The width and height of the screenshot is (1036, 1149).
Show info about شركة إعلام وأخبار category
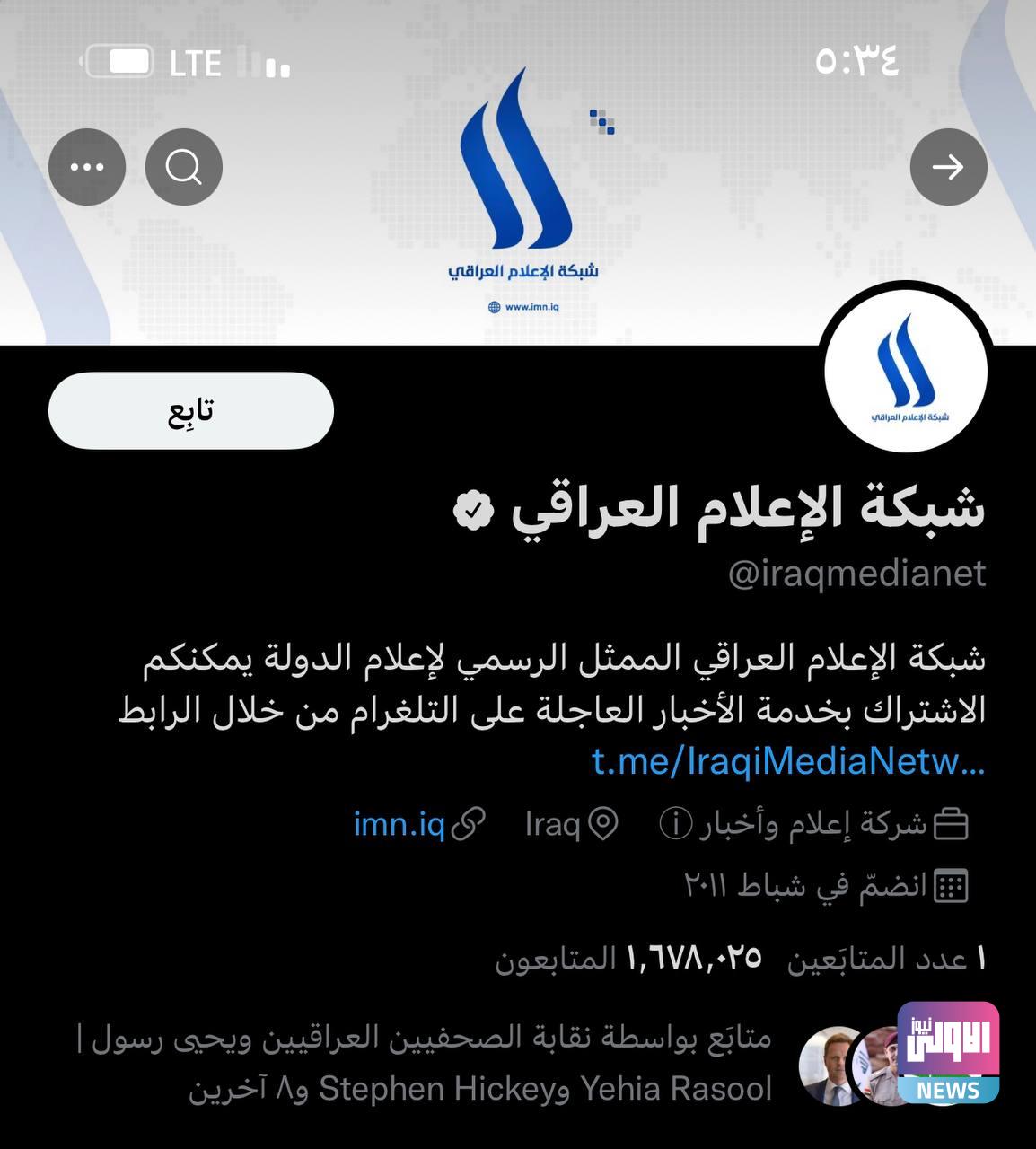[676, 823]
